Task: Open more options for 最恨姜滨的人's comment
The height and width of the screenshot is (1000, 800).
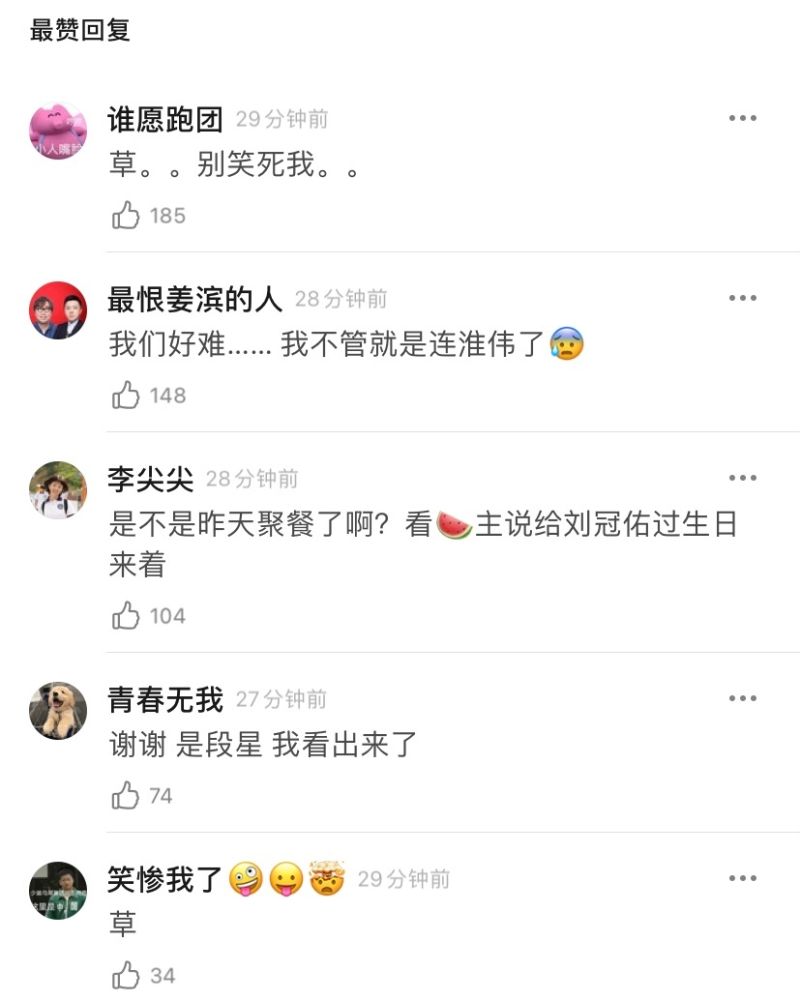Action: point(742,299)
